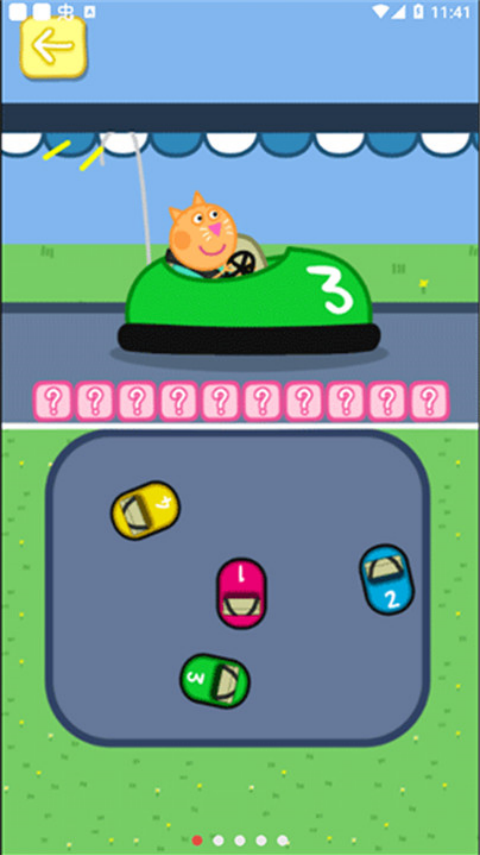The height and width of the screenshot is (855, 480).
Task: Pick the blue bumper car numbered 2
Action: pos(387,579)
